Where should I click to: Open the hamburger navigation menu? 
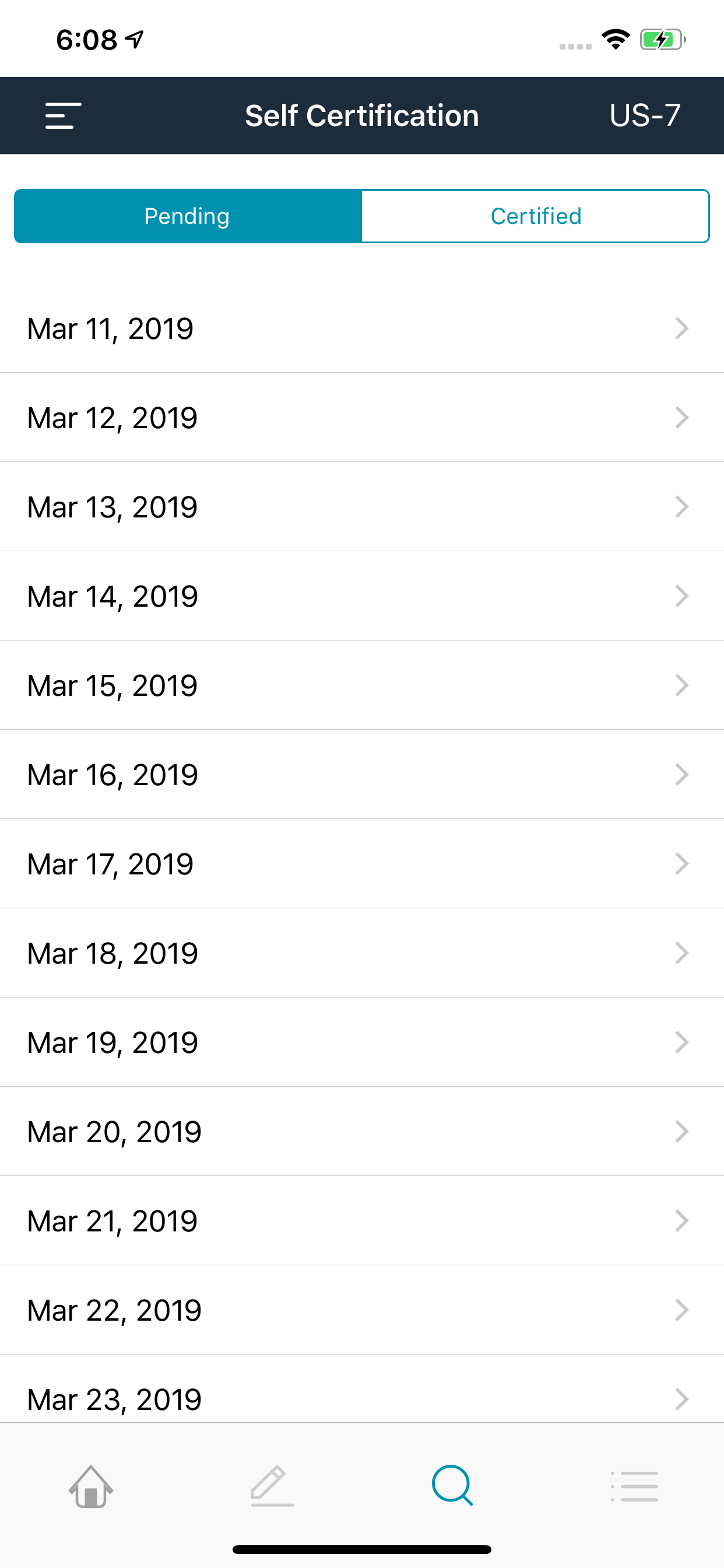pos(61,115)
